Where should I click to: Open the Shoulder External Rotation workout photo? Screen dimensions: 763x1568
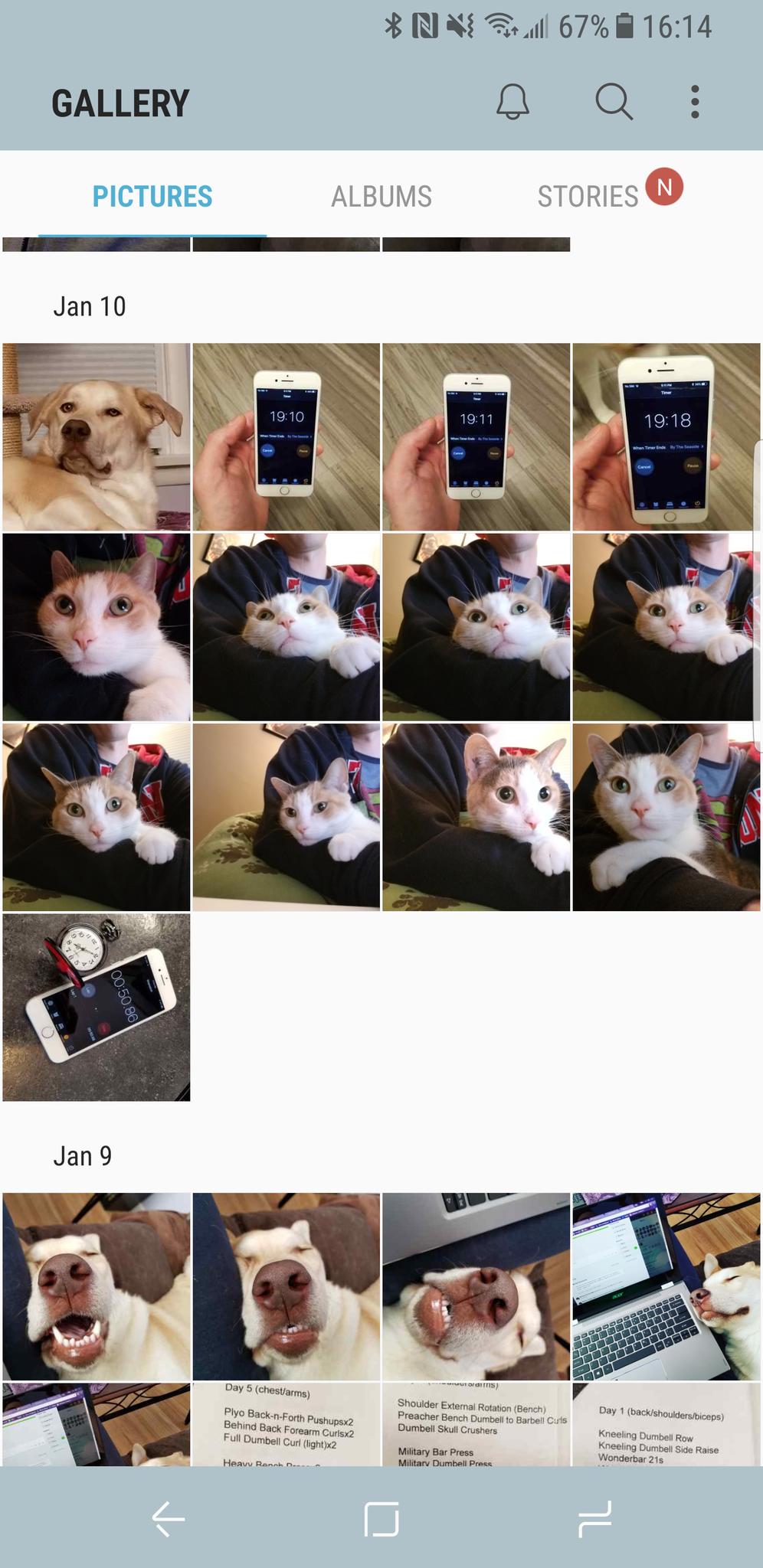click(476, 1425)
